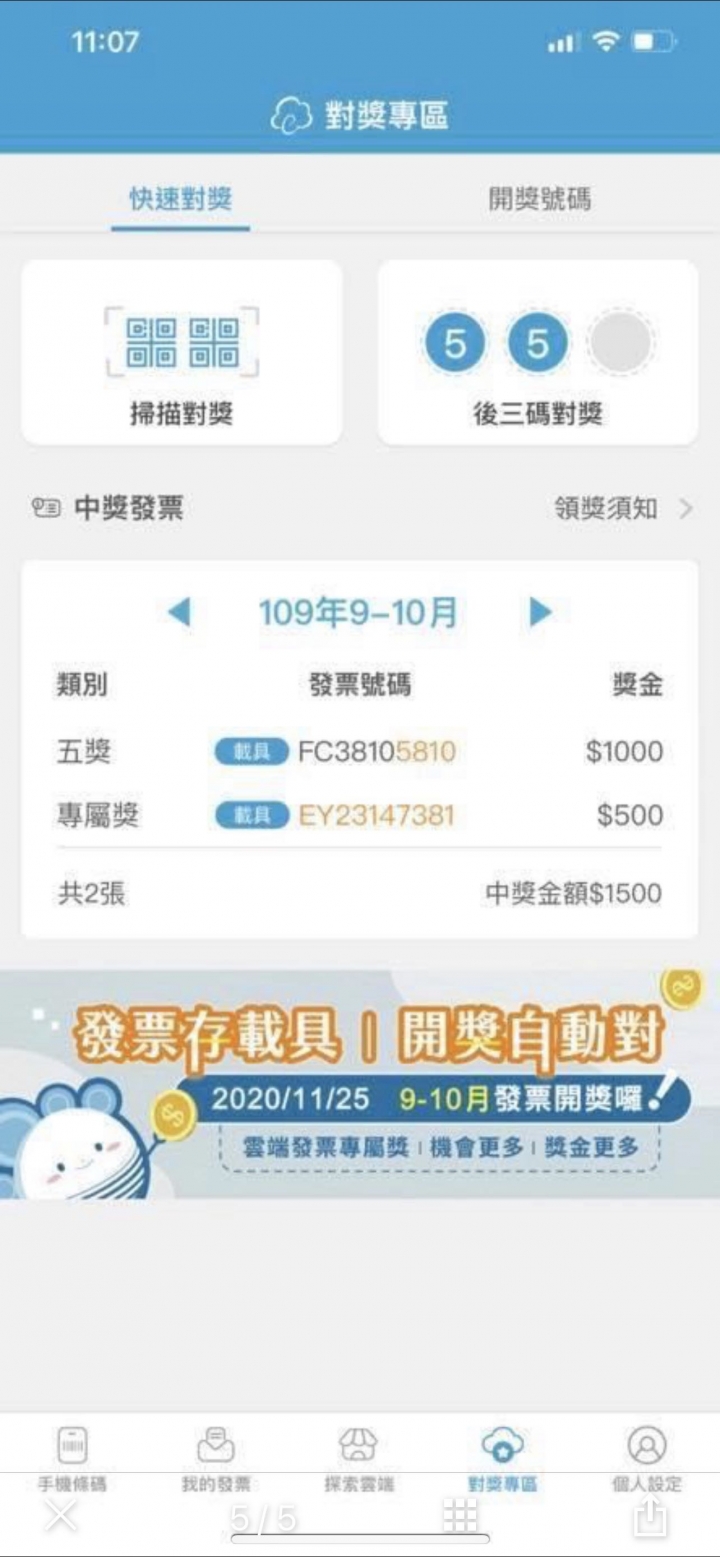
Task: Go to previous invoice period
Action: point(179,612)
